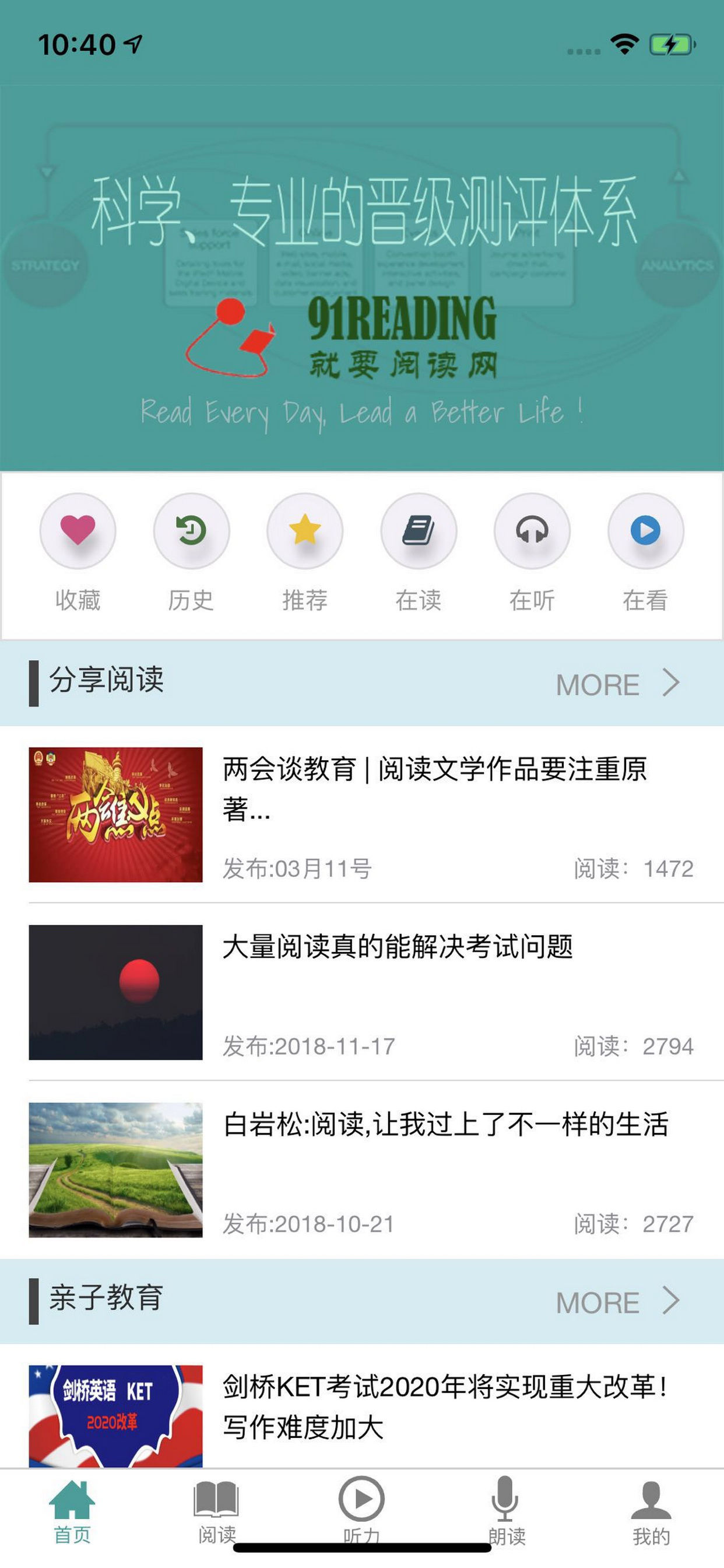Image resolution: width=724 pixels, height=1568 pixels.
Task: Open the 在听 listening headphone icon
Action: (x=532, y=531)
